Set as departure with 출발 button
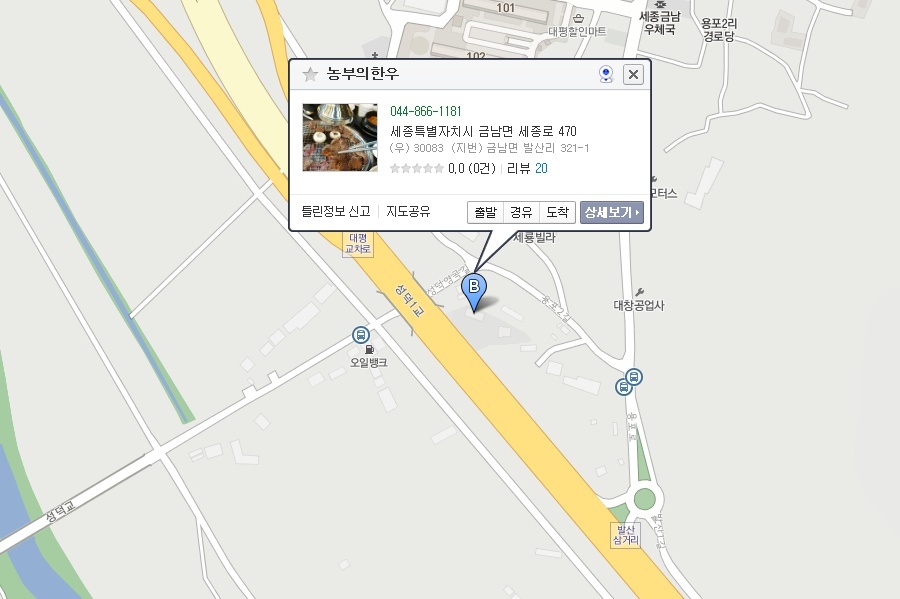This screenshot has width=900, height=599. (x=486, y=212)
